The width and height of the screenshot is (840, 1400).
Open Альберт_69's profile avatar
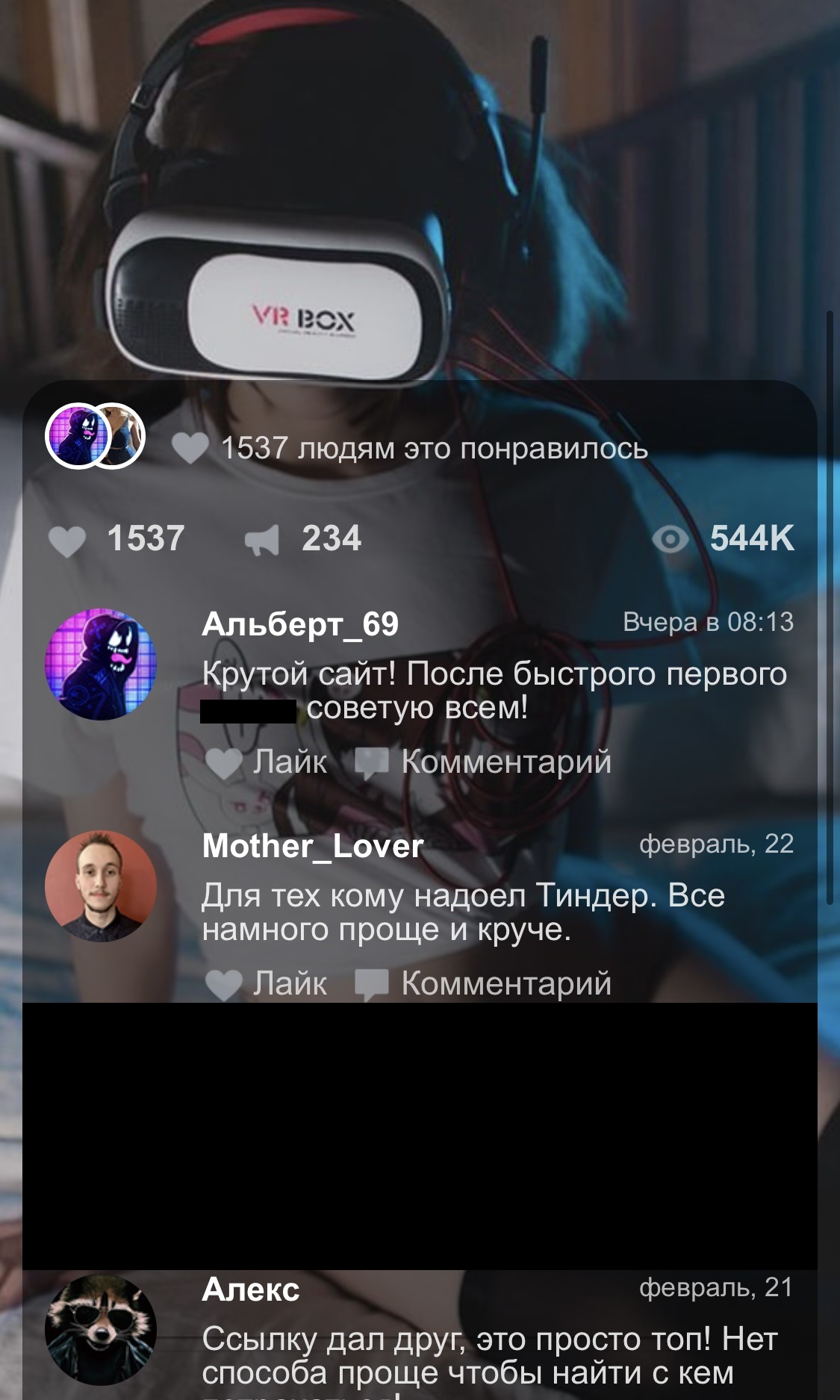coord(101,665)
